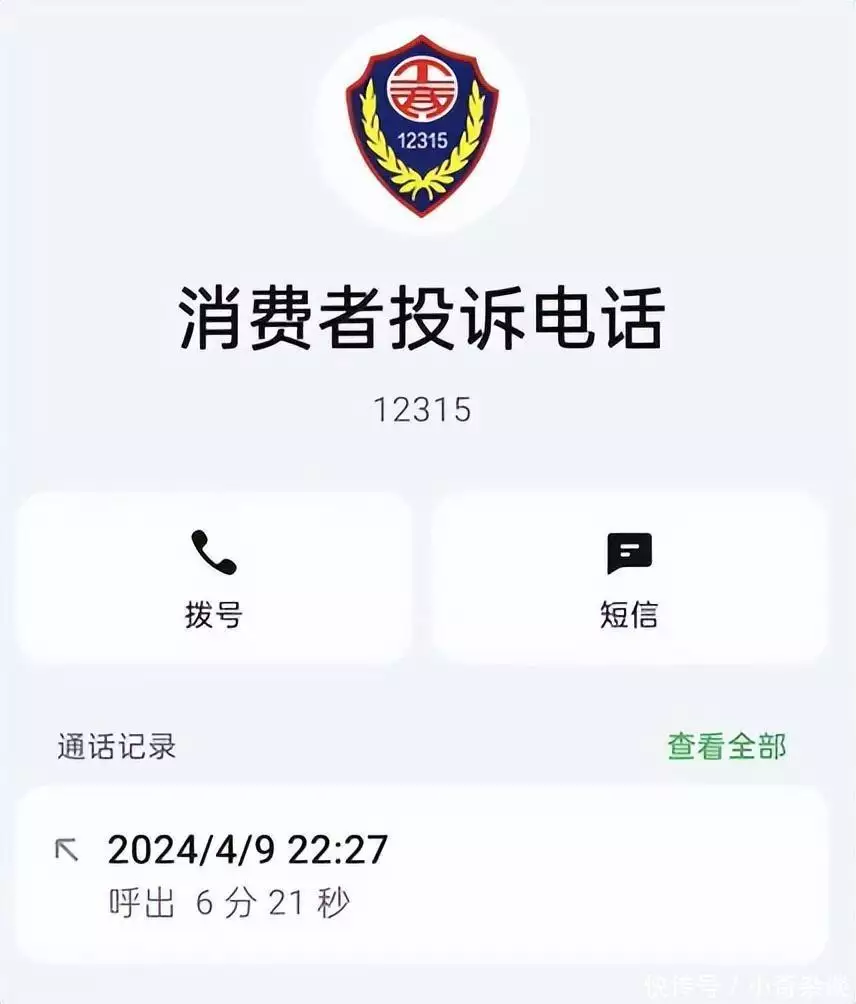
Task: Send a text message to 12315
Action: pos(629,577)
